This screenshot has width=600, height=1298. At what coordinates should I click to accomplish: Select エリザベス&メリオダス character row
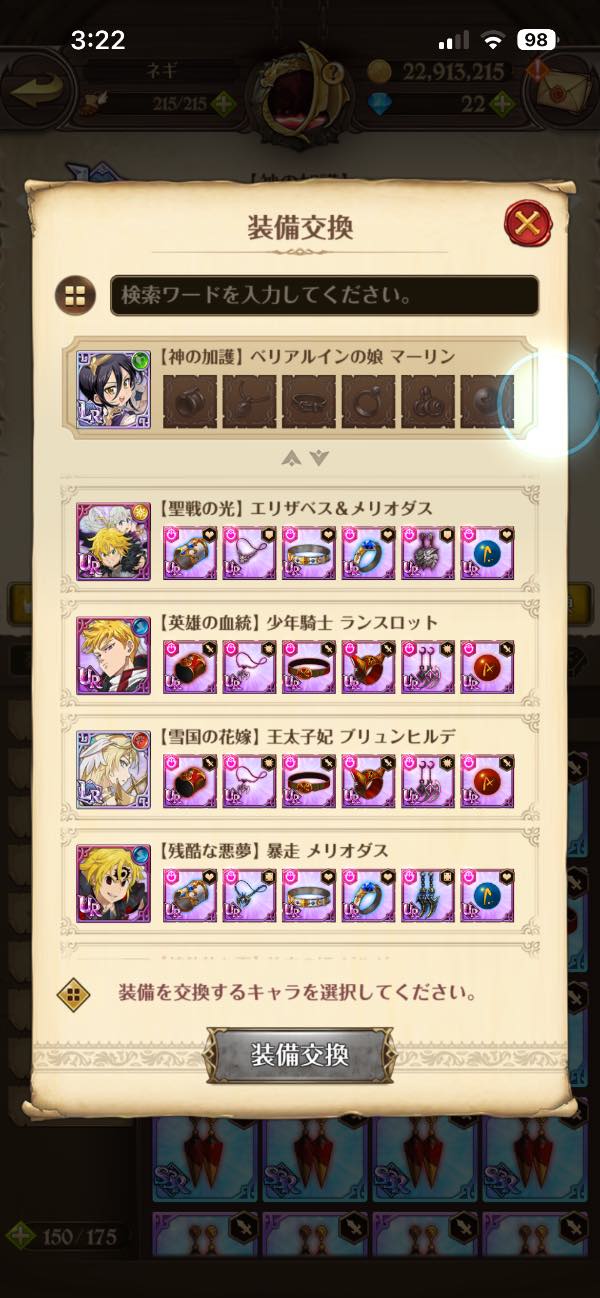click(x=301, y=542)
